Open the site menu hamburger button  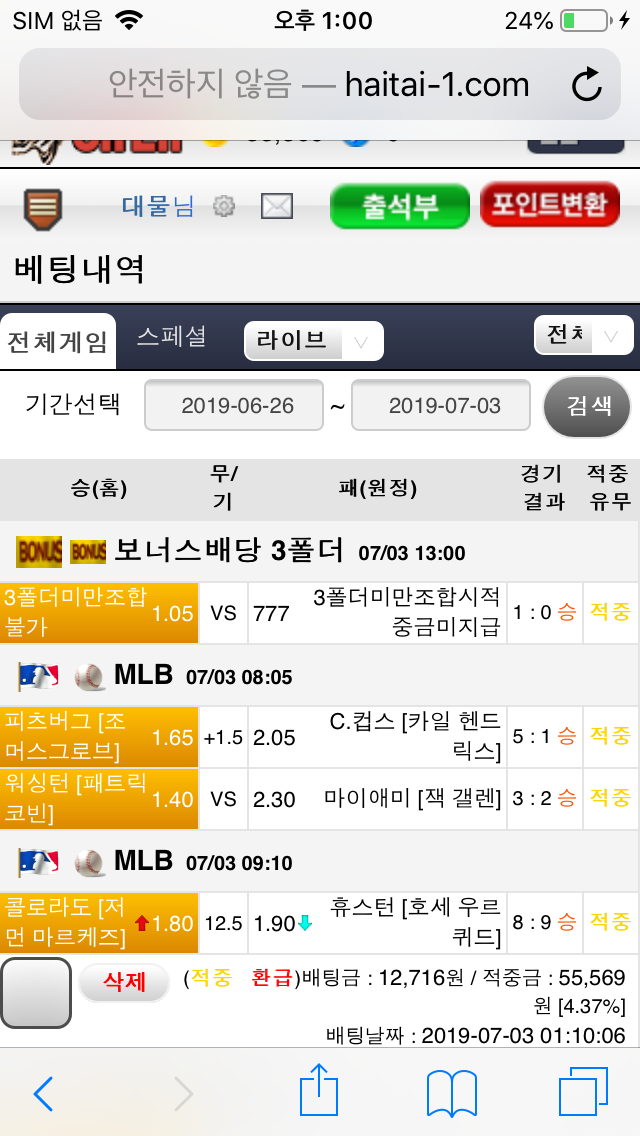(x=43, y=207)
